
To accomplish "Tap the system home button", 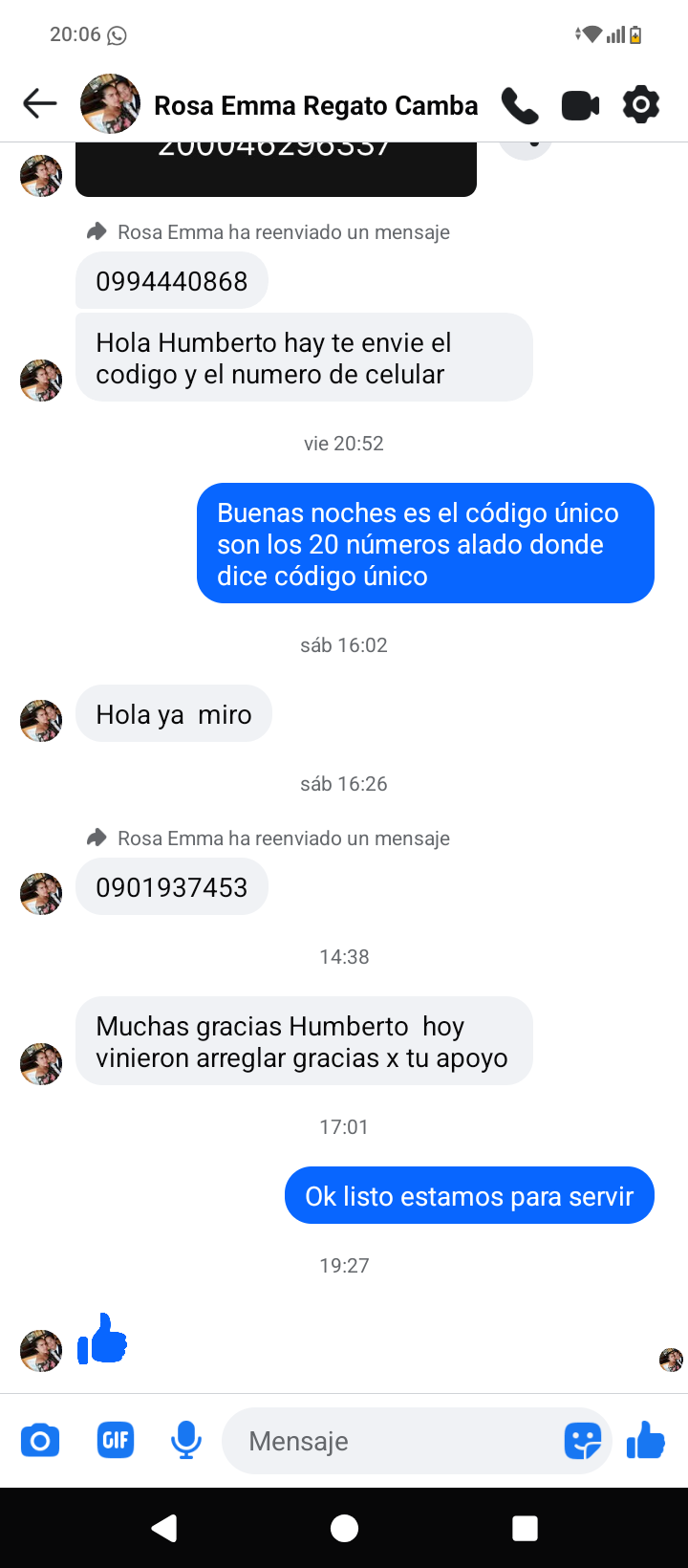I will (x=344, y=1528).
